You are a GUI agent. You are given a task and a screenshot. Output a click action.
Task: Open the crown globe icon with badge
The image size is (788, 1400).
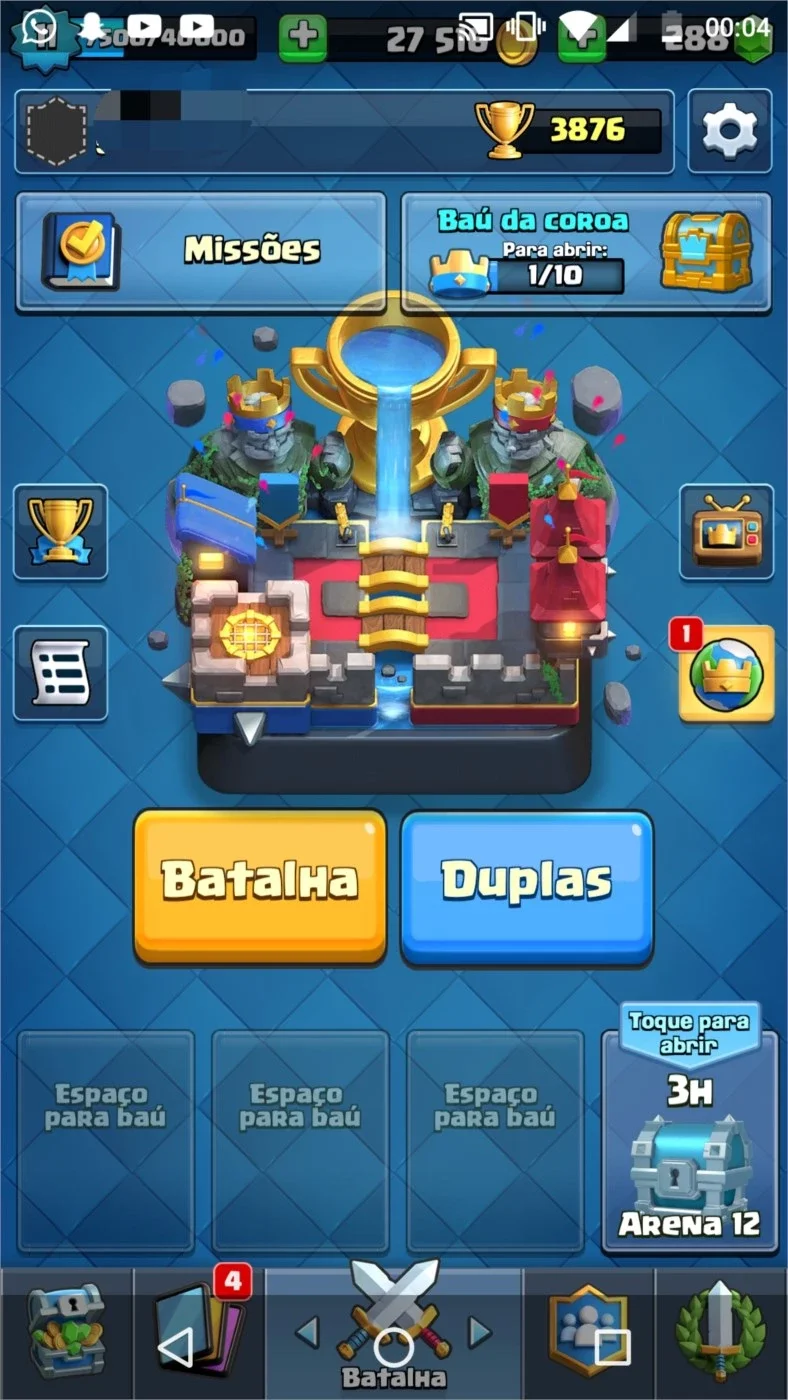pyautogui.click(x=726, y=673)
